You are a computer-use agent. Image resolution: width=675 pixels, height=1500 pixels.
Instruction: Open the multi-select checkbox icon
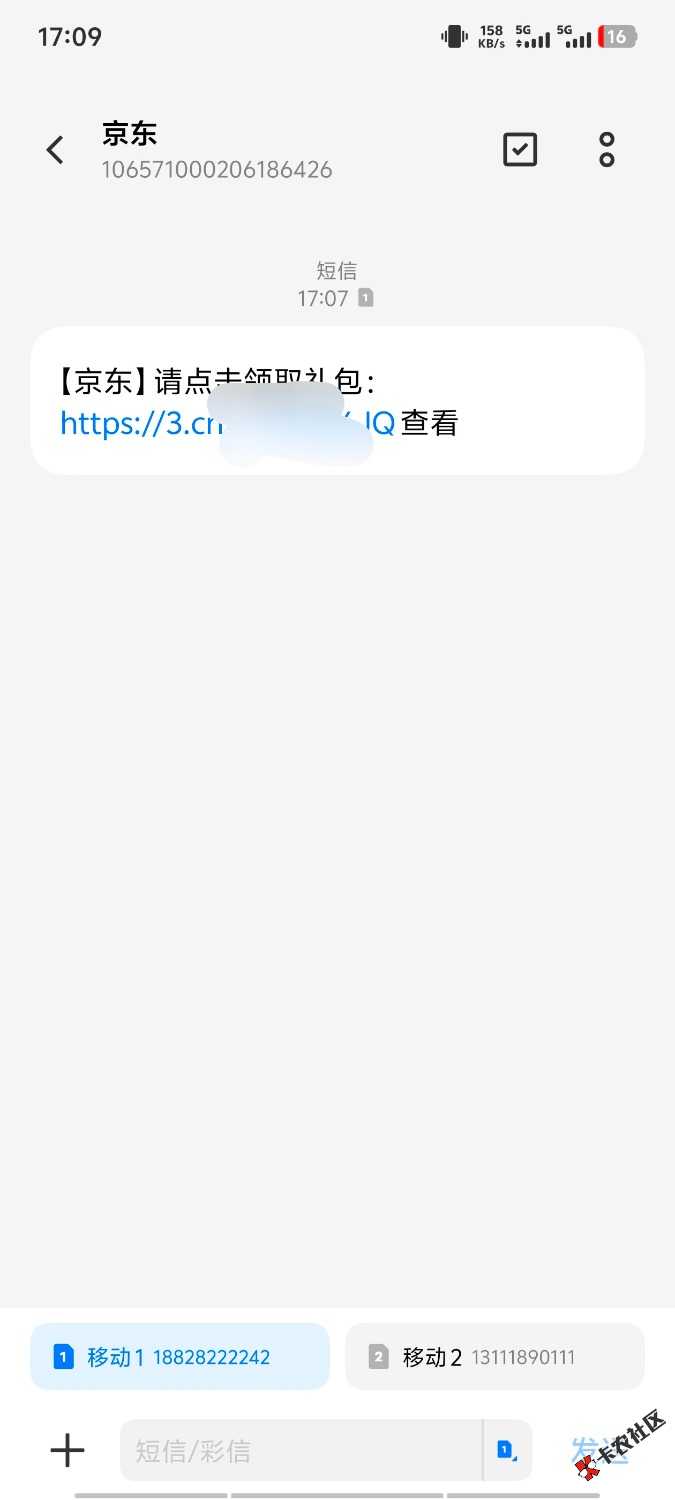tap(520, 150)
